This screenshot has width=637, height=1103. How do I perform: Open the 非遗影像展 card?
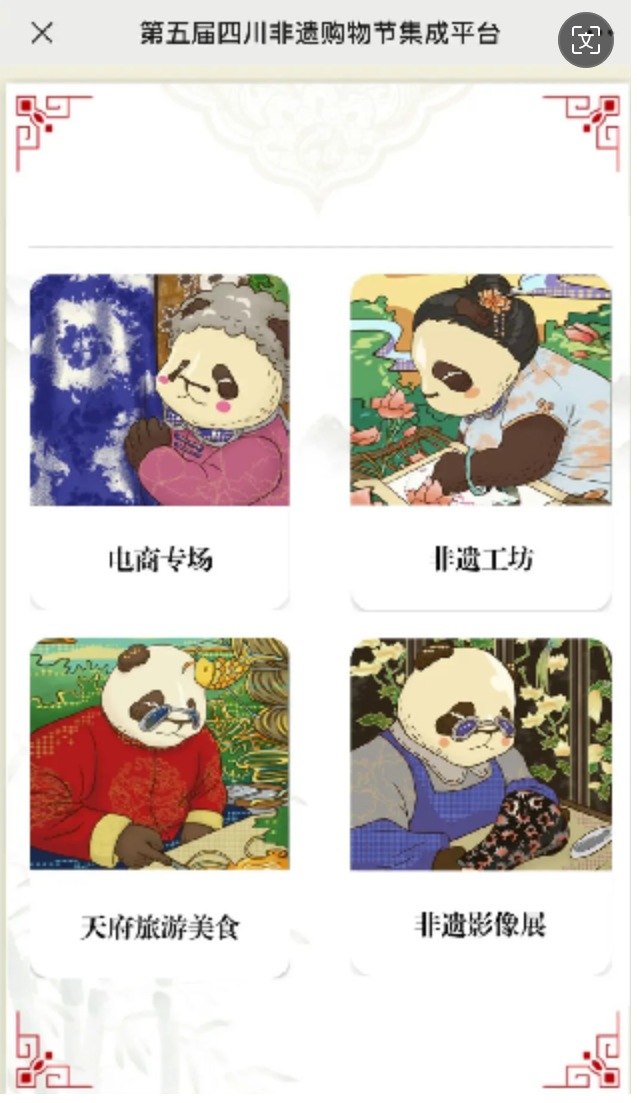(480, 807)
